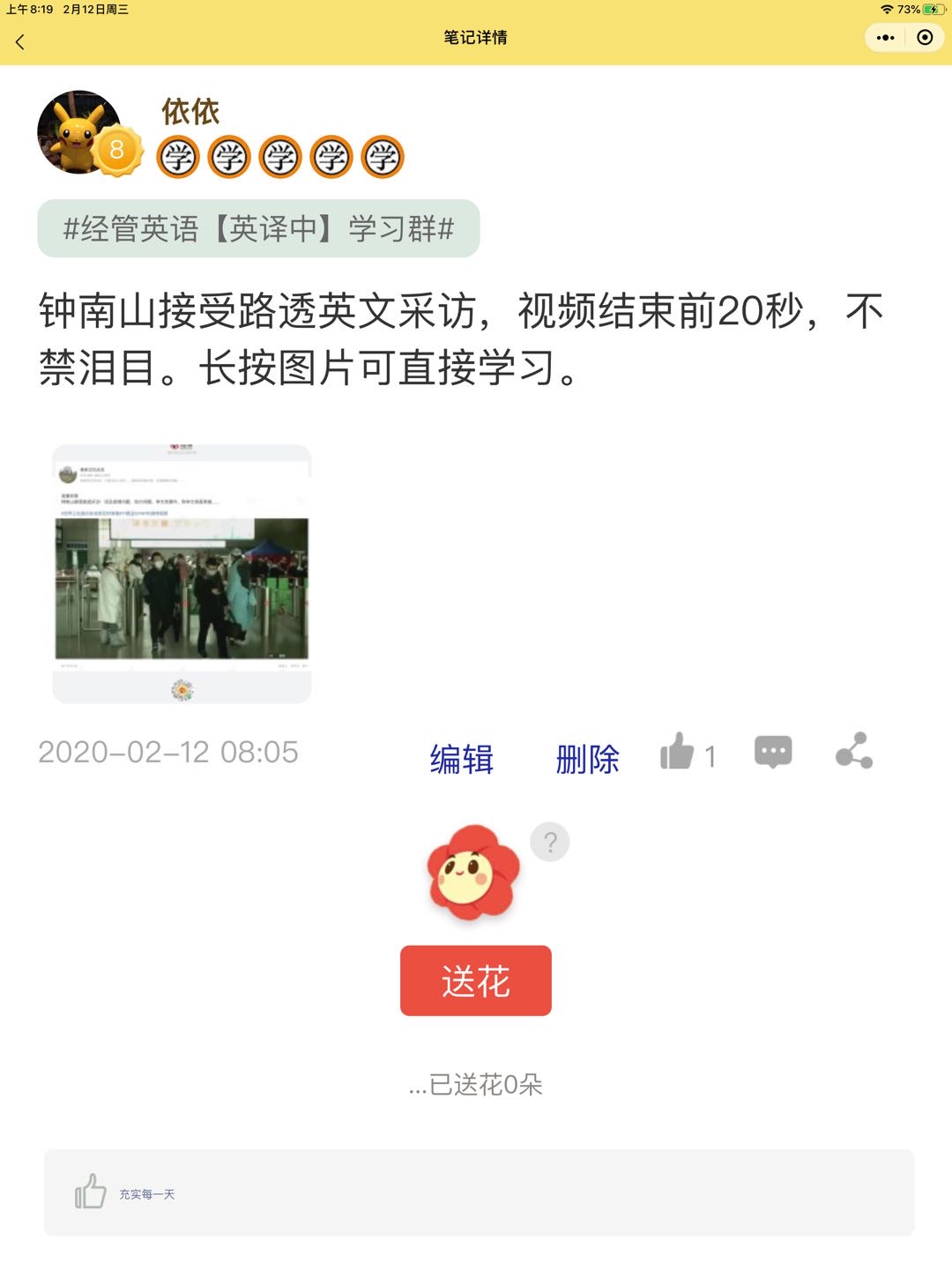This screenshot has width=952, height=1270.
Task: Open the attached screenshot image
Action: point(182,574)
